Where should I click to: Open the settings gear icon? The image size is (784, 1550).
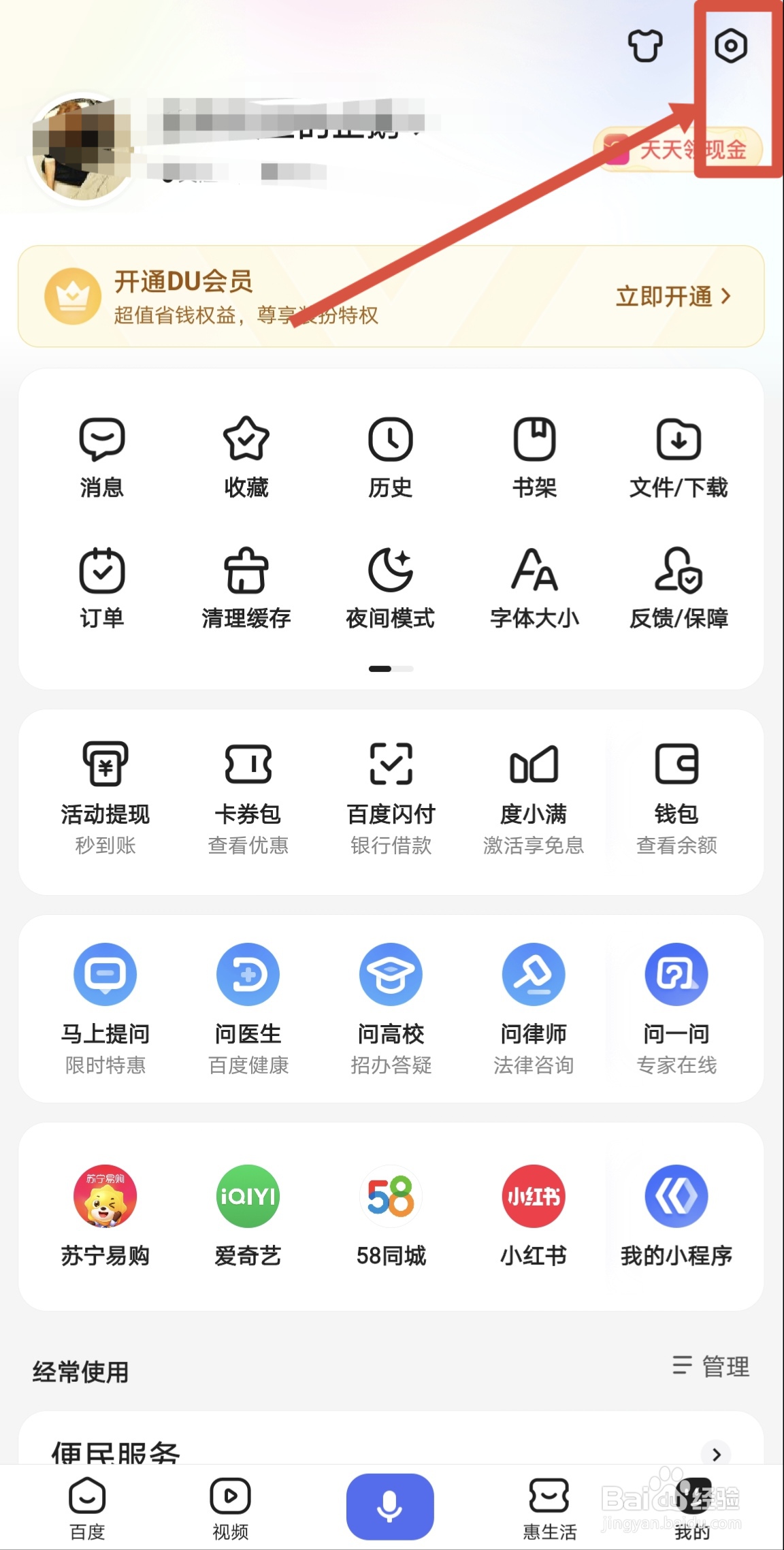(x=730, y=46)
